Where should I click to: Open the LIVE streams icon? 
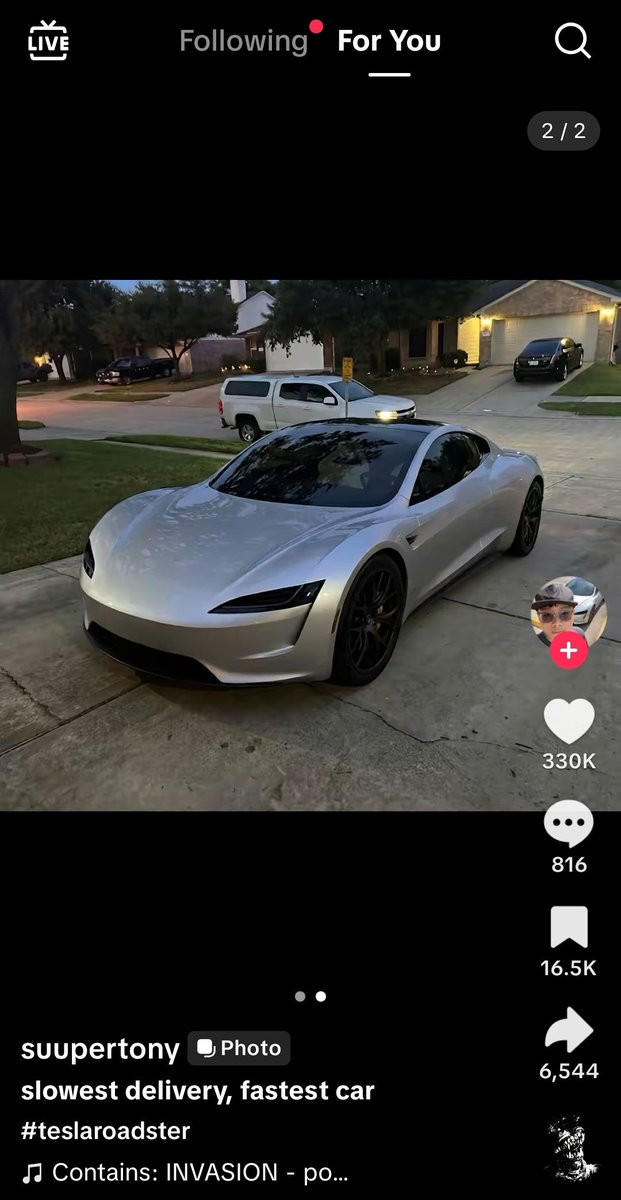48,41
